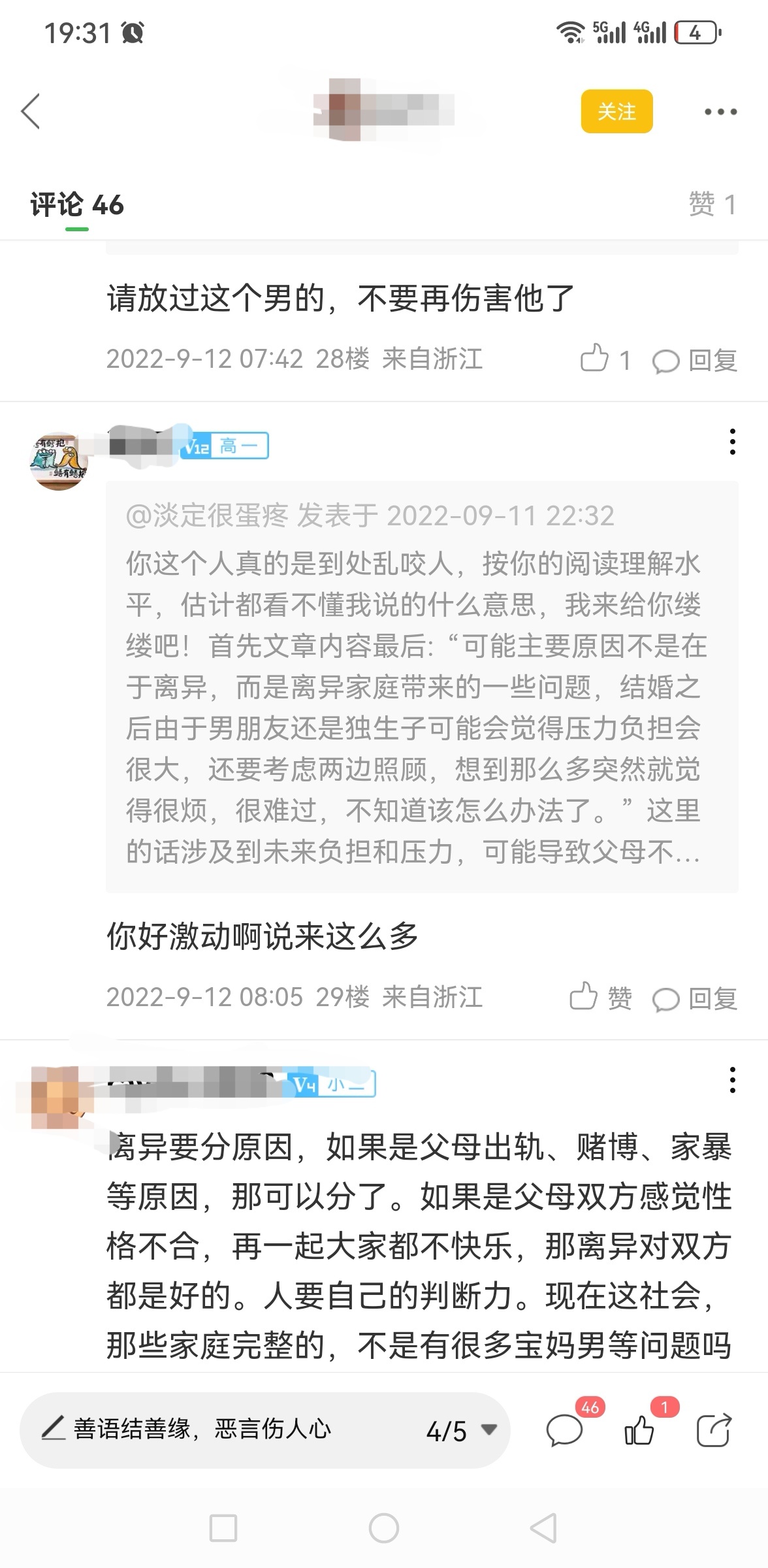
Task: Like the post with the thumbs-up icon
Action: tap(639, 1430)
